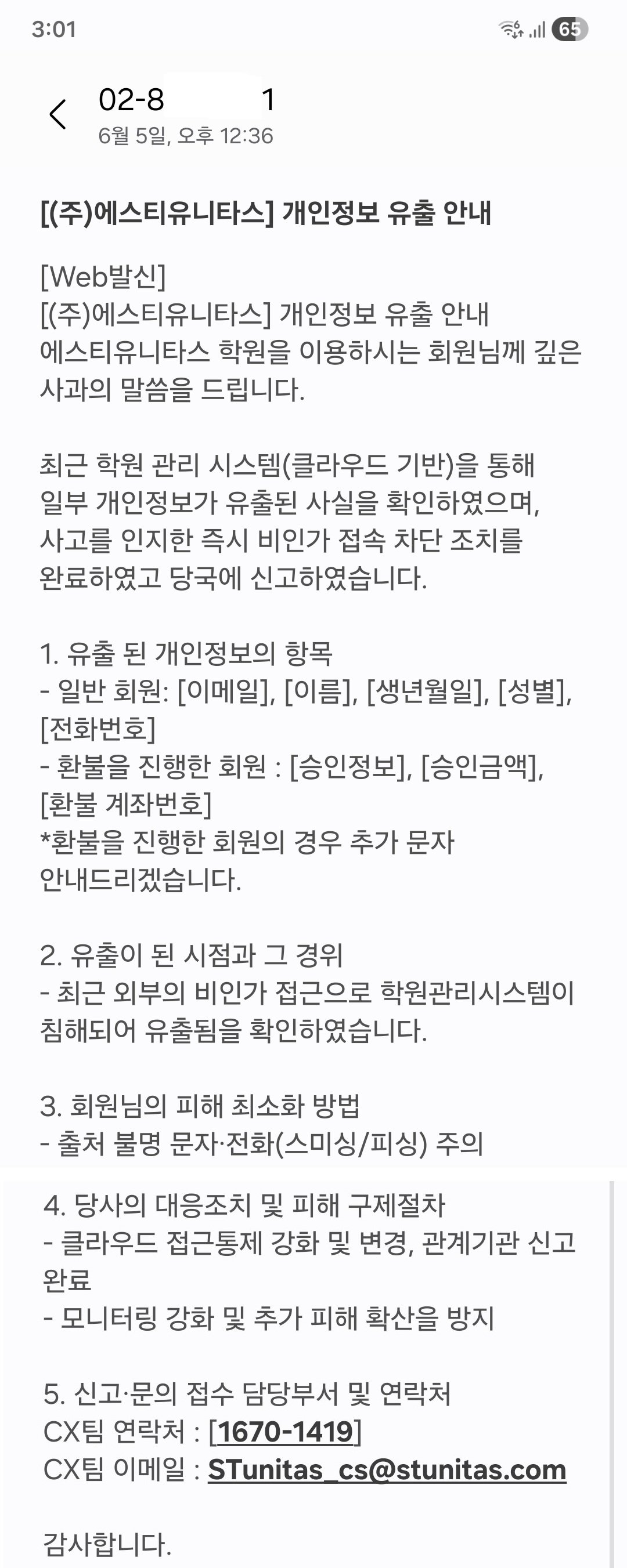Go back using the back arrow
This screenshot has width=627, height=1568.
click(58, 114)
